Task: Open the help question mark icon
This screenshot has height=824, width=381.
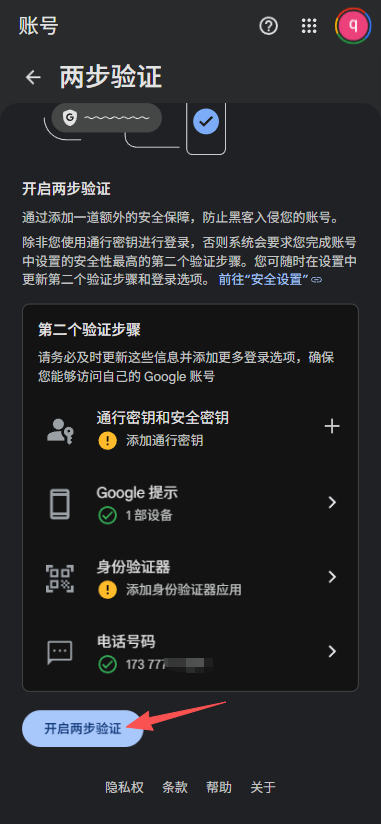Action: [269, 25]
